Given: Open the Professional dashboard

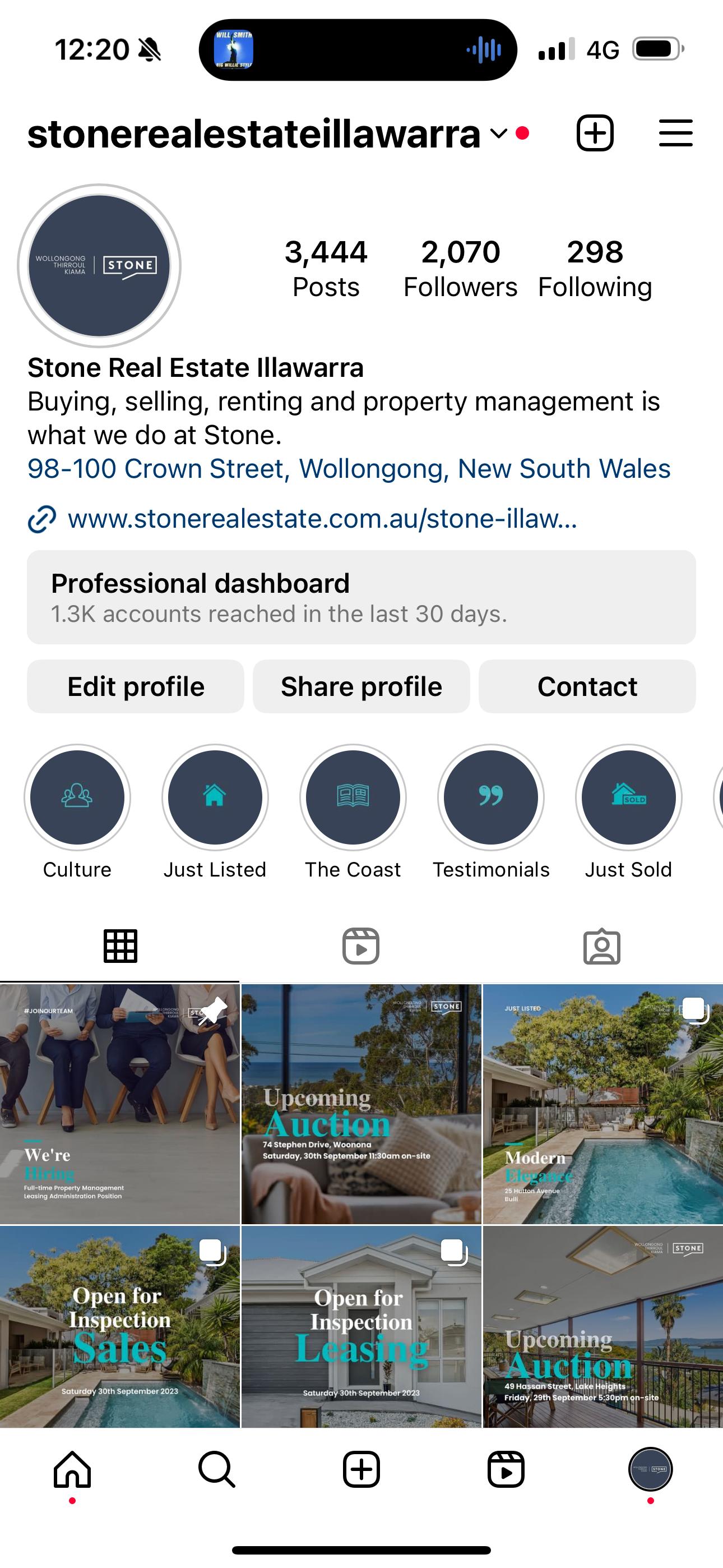Looking at the screenshot, I should click(x=361, y=597).
